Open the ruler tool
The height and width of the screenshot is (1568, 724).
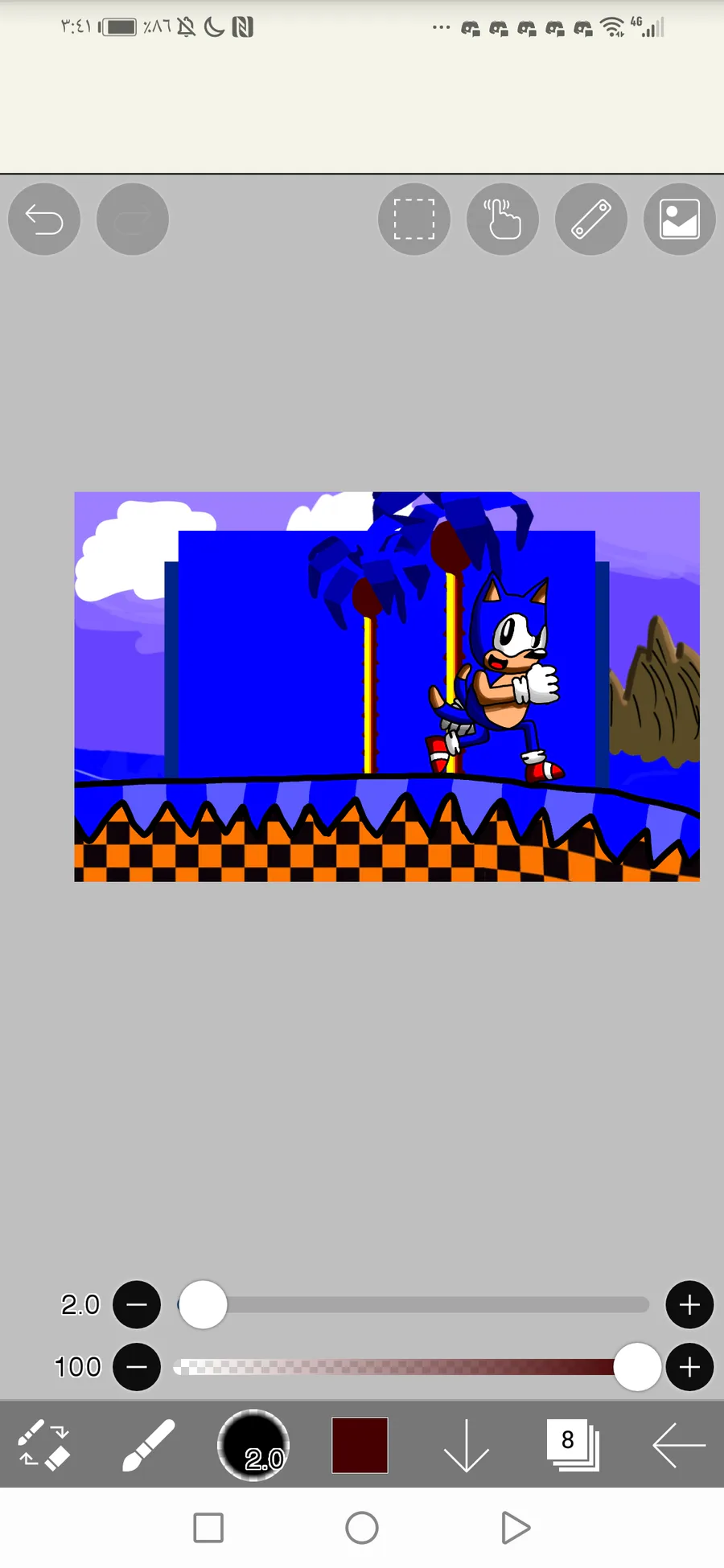point(591,219)
